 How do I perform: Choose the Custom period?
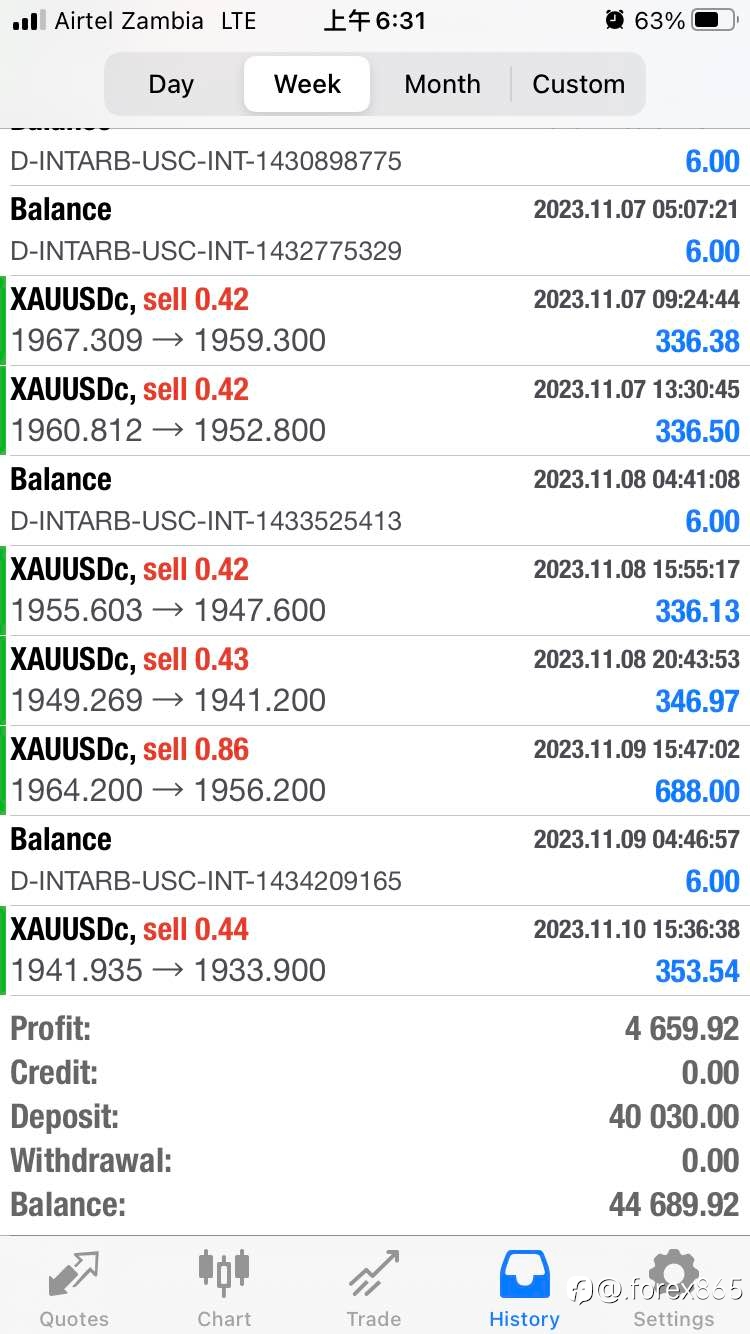pos(578,84)
